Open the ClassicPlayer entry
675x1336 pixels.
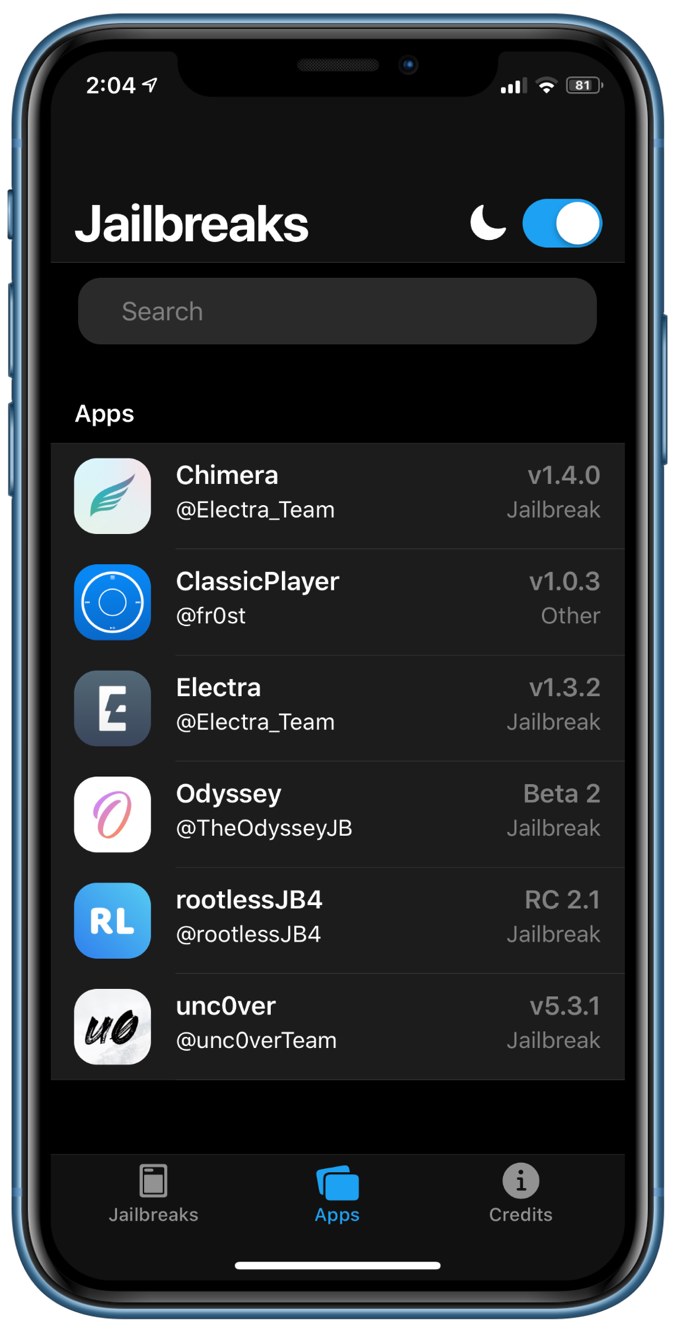(x=338, y=602)
